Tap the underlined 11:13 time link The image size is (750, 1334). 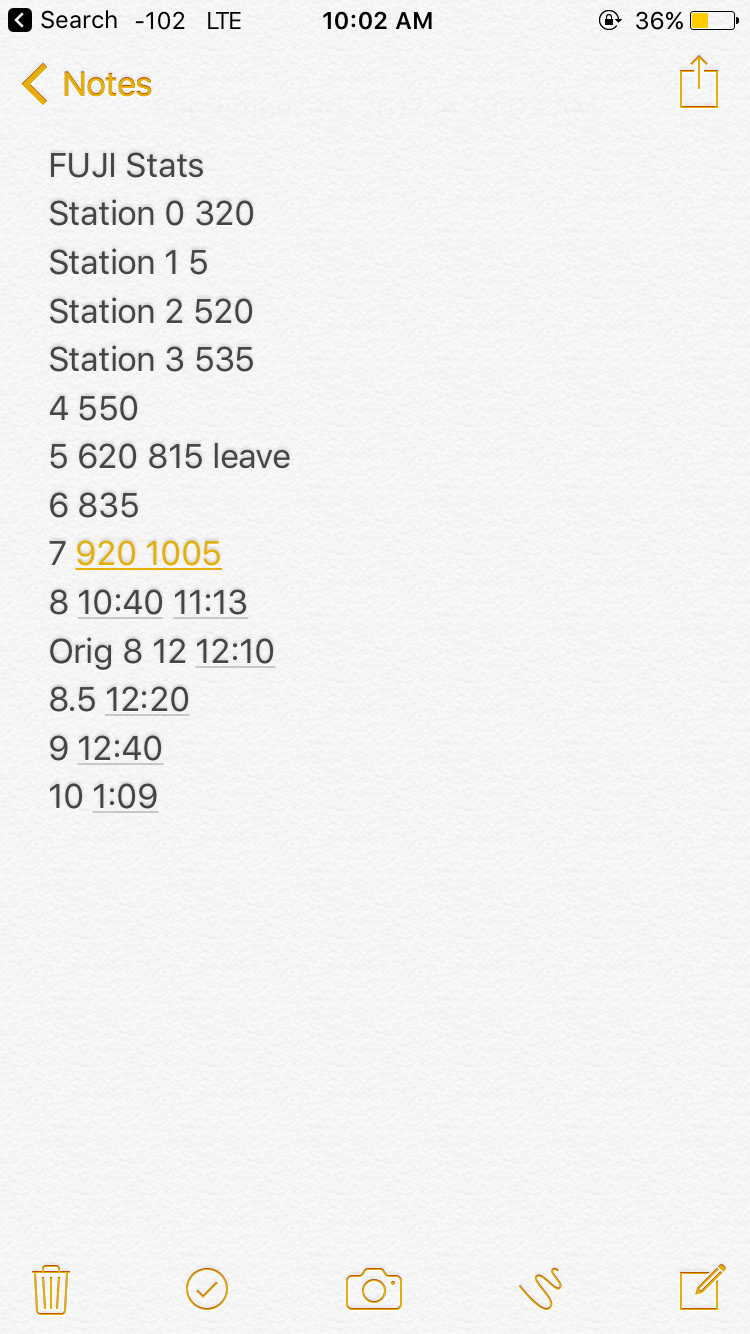(210, 602)
